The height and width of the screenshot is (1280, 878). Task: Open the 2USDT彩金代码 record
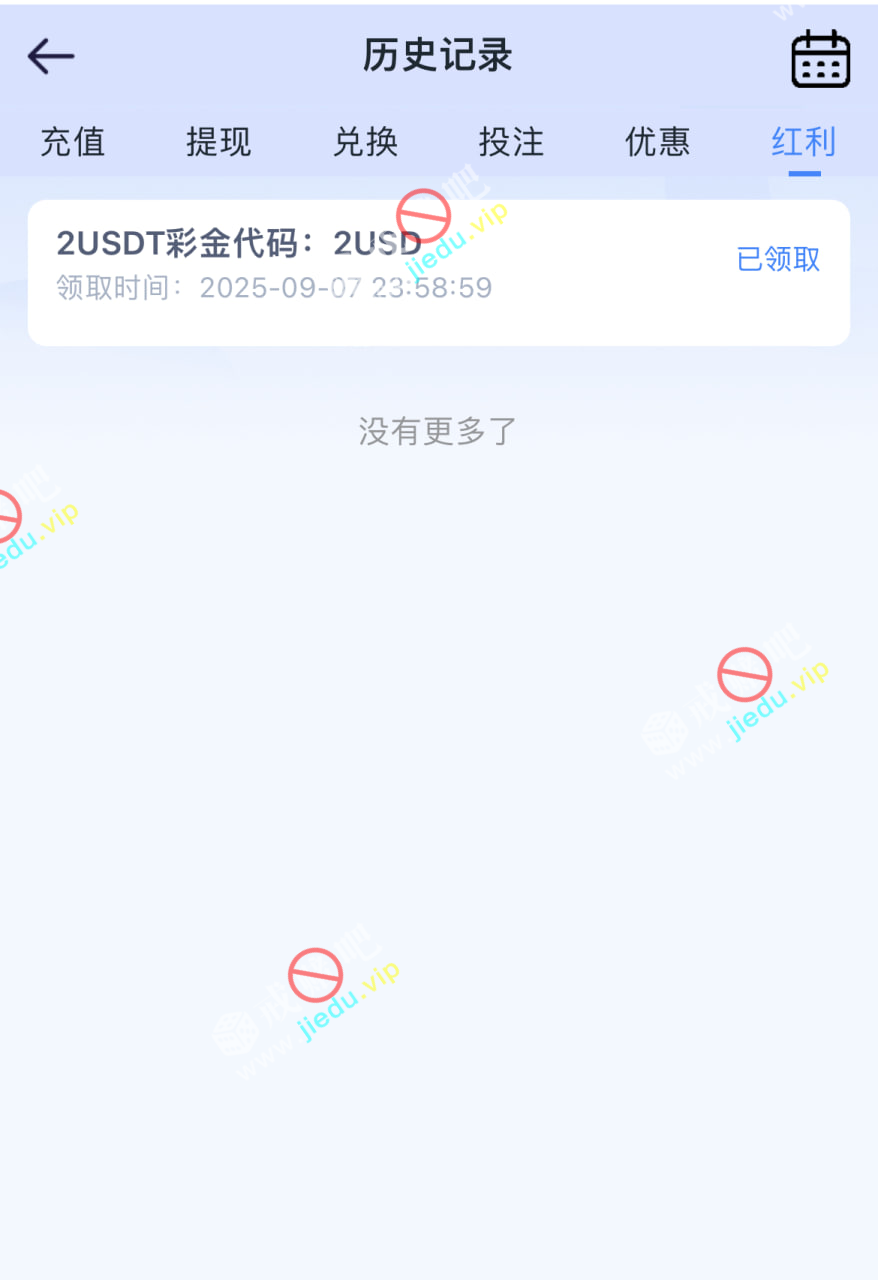(x=438, y=272)
